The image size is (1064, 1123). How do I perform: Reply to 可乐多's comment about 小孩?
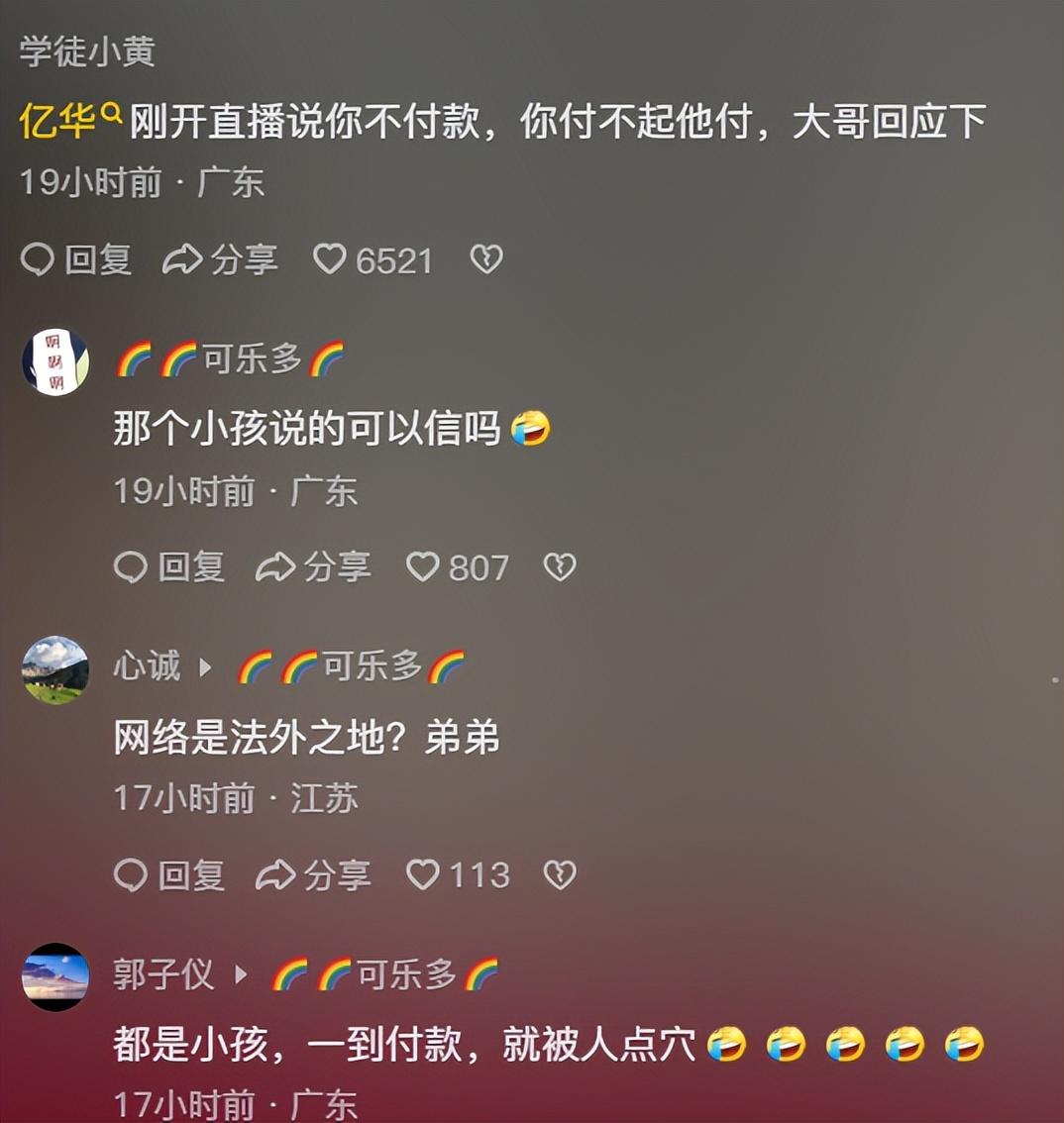tap(169, 567)
